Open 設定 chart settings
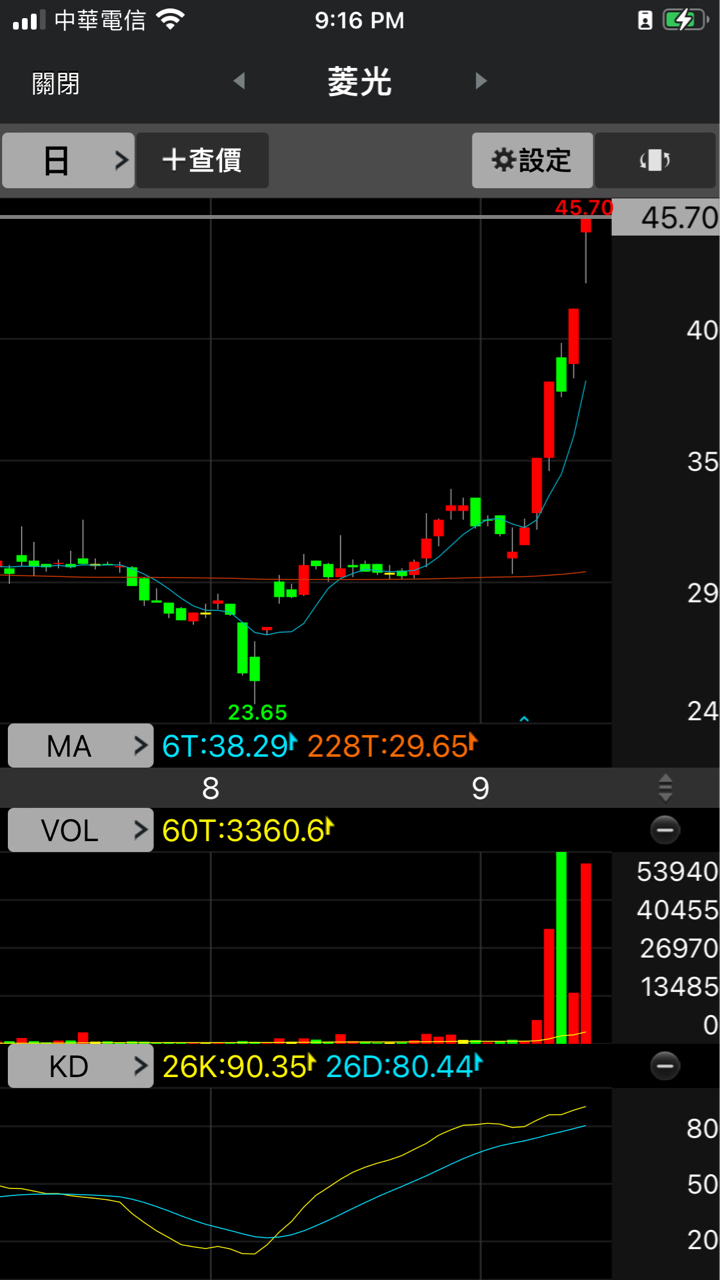The height and width of the screenshot is (1280, 720). [533, 160]
